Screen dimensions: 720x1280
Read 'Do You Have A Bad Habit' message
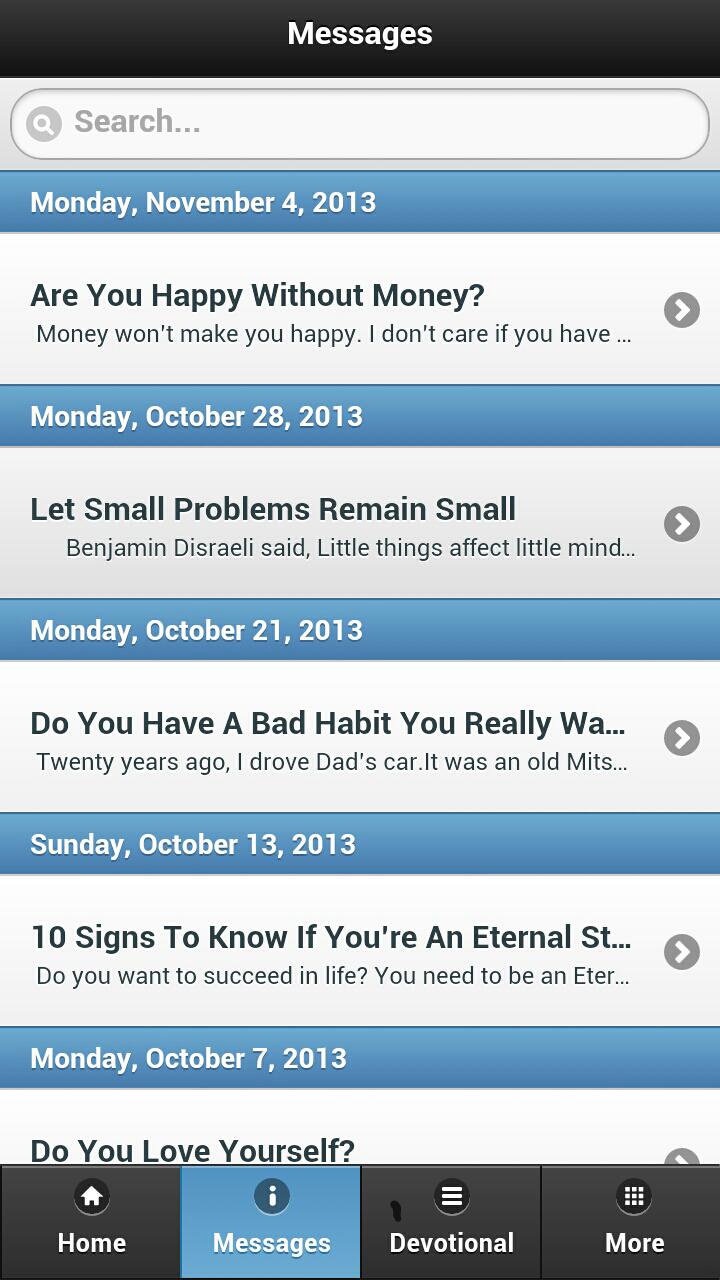point(340,738)
